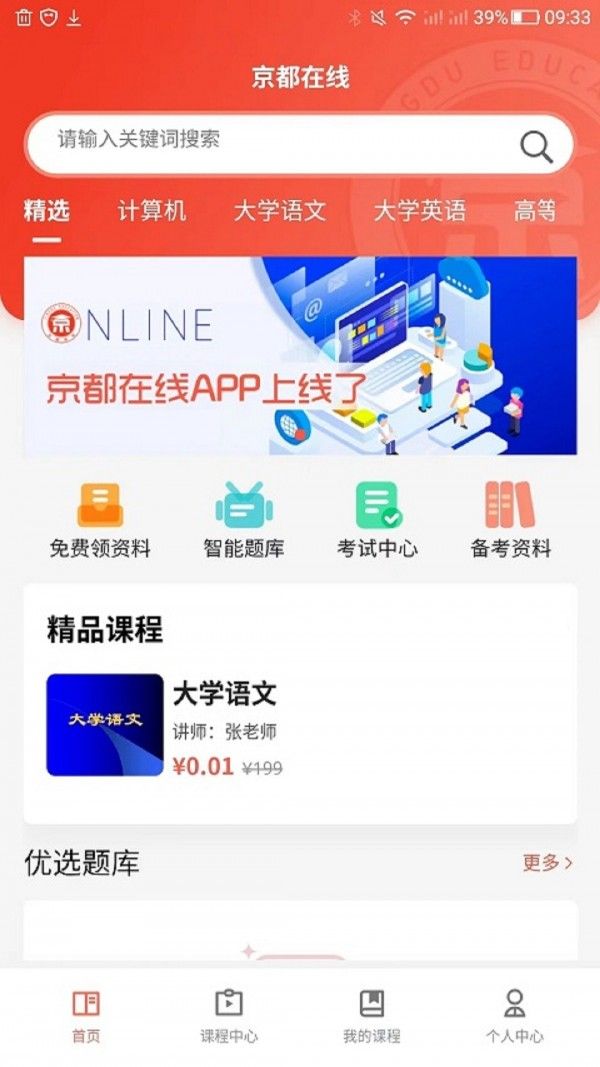Switch to 课程中心 in bottom navigation
The image size is (600, 1067).
(x=229, y=1016)
